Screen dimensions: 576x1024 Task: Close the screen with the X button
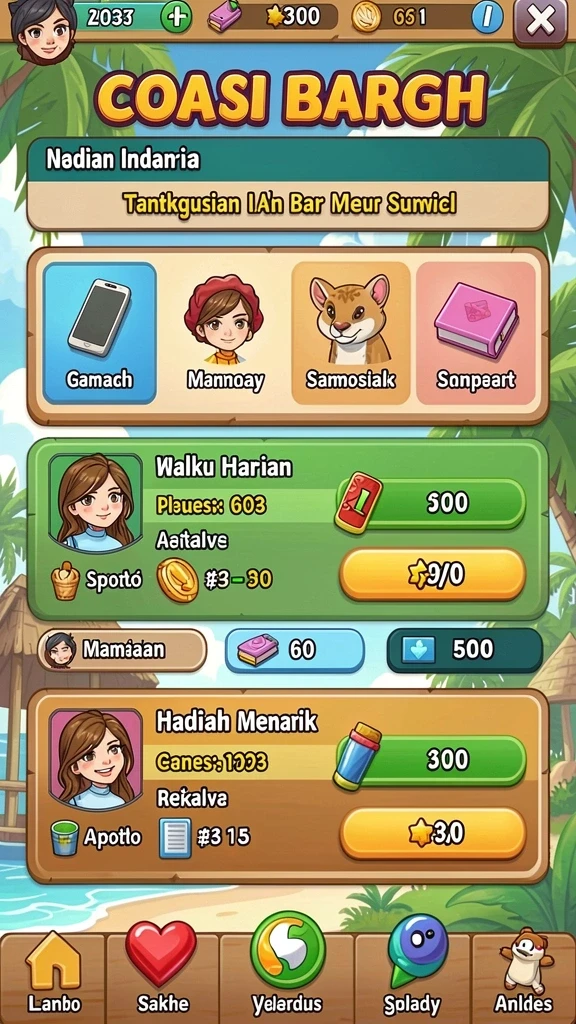(540, 21)
